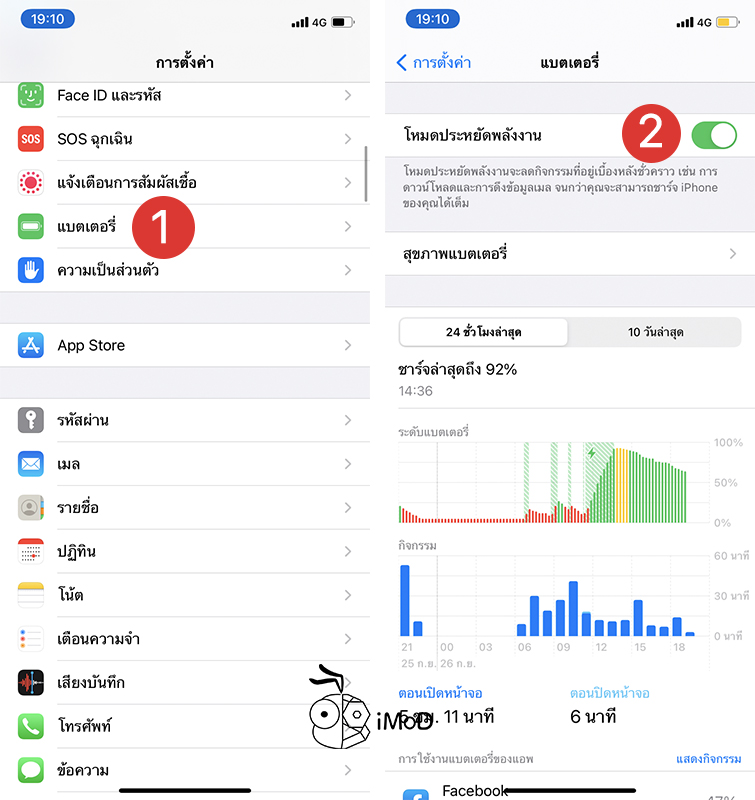This screenshot has height=800, width=755.
Task: Select the 24 ชั่วโมงล่าสุด segment
Action: 483,332
